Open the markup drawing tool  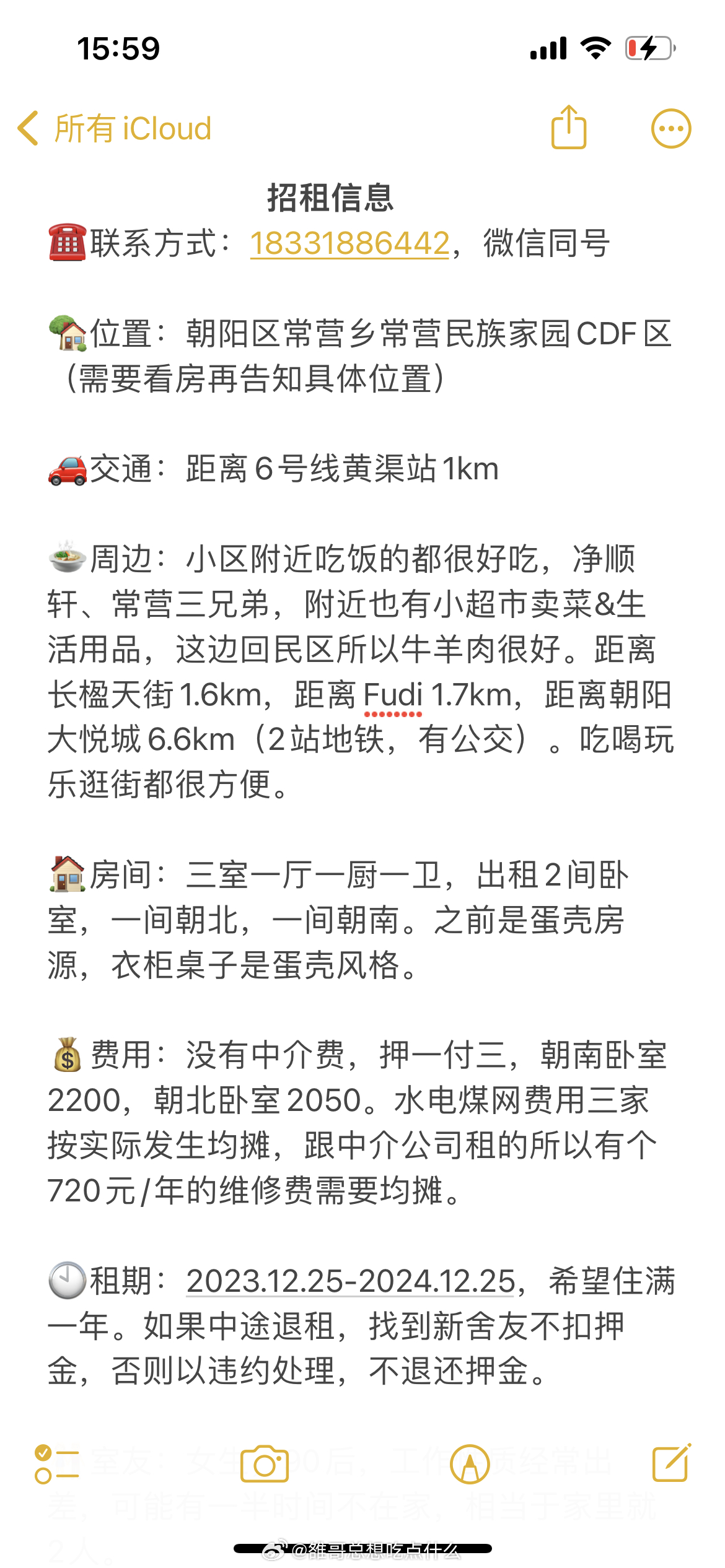pos(470,1465)
